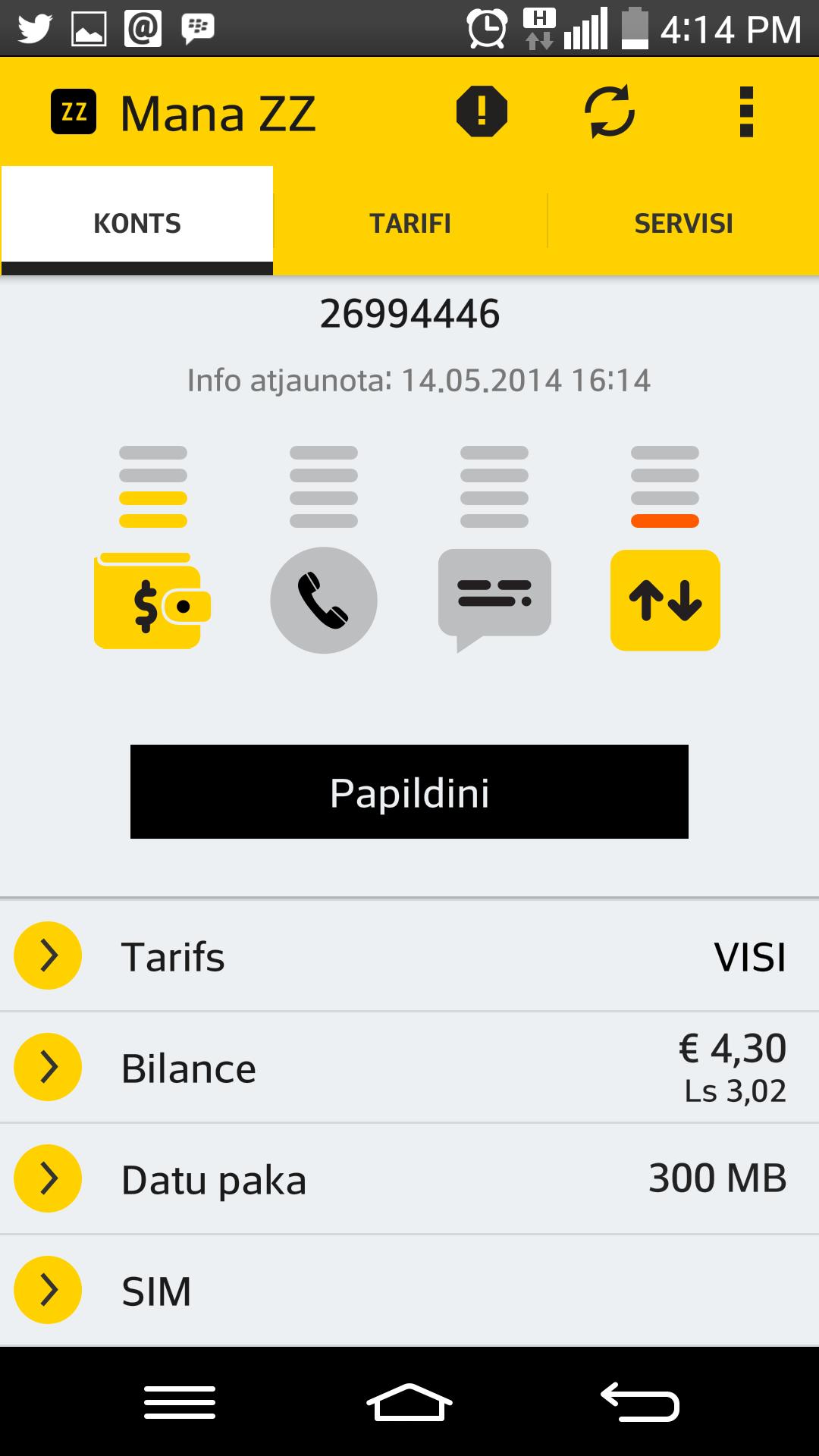The height and width of the screenshot is (1456, 819).
Task: Tap the phone calls icon
Action: pyautogui.click(x=324, y=601)
